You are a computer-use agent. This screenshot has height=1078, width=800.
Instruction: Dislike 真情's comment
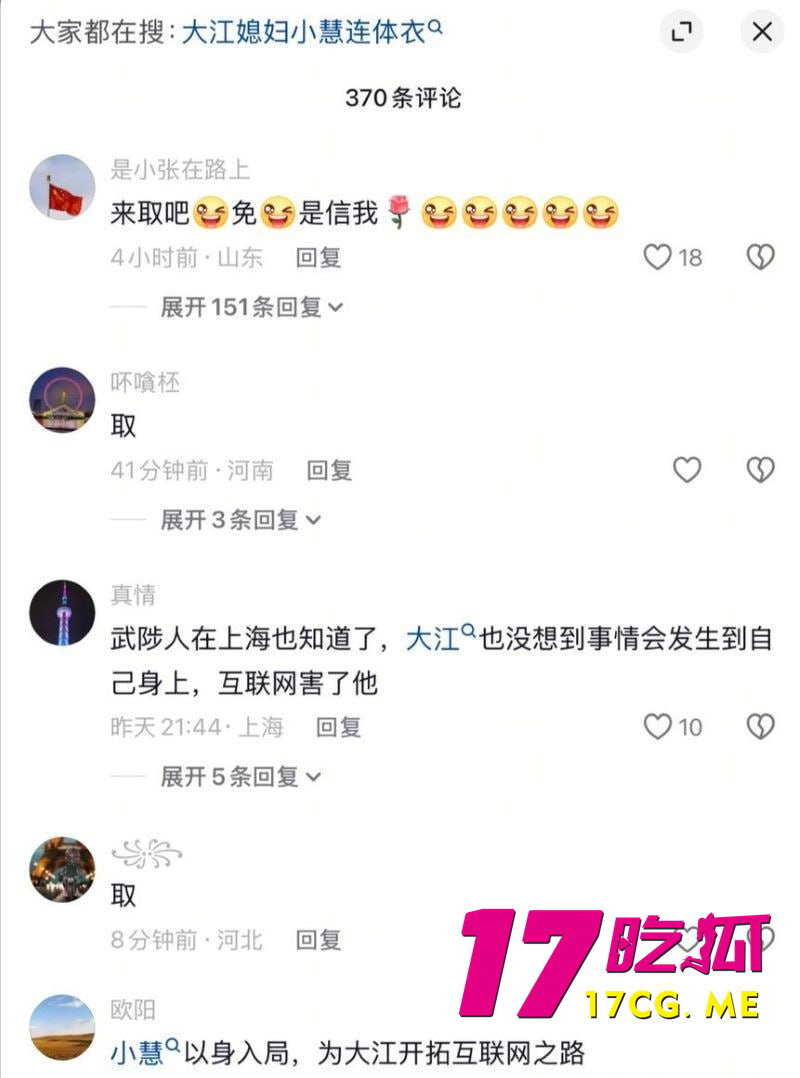(x=761, y=727)
